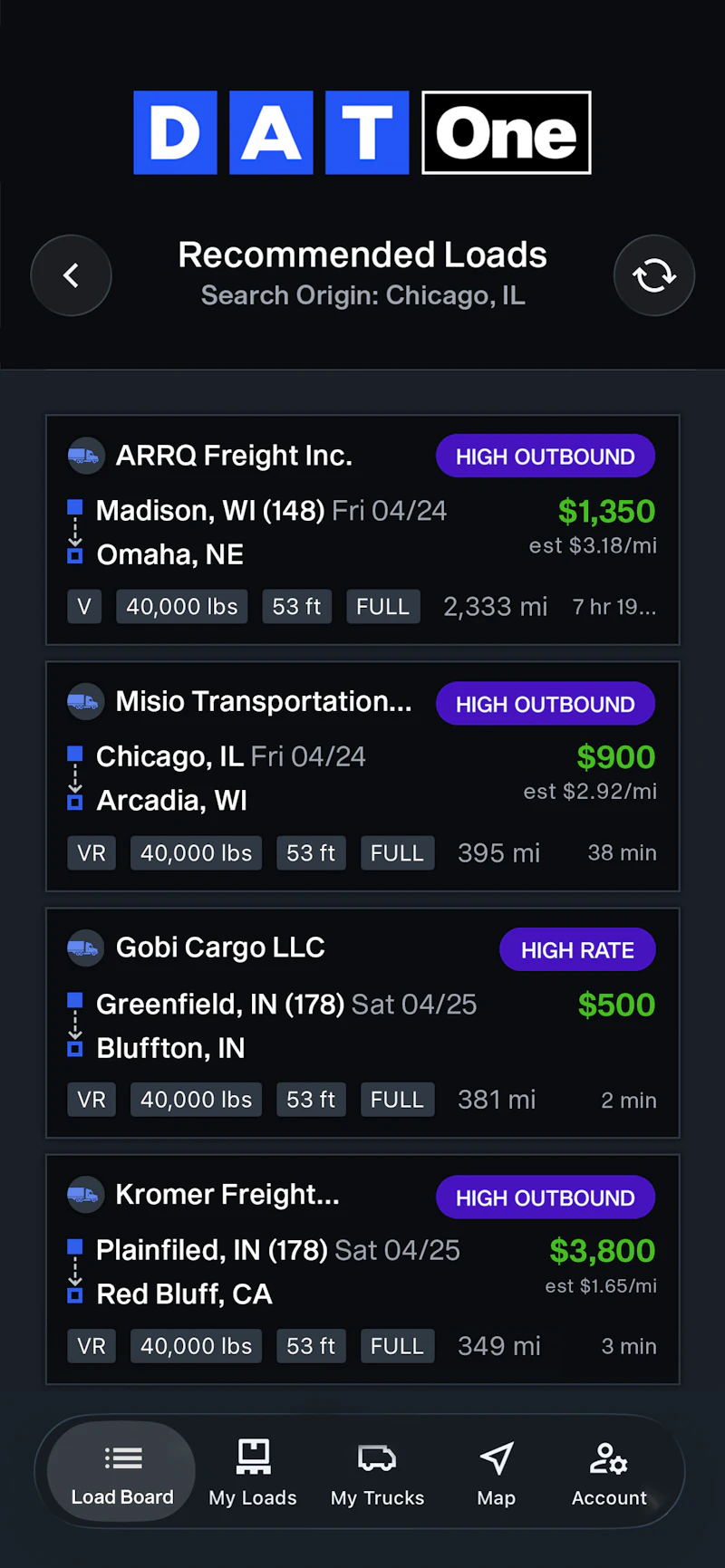Open the ARRQ Freight Inc. load
Image resolution: width=725 pixels, height=1568 pixels.
tap(362, 530)
